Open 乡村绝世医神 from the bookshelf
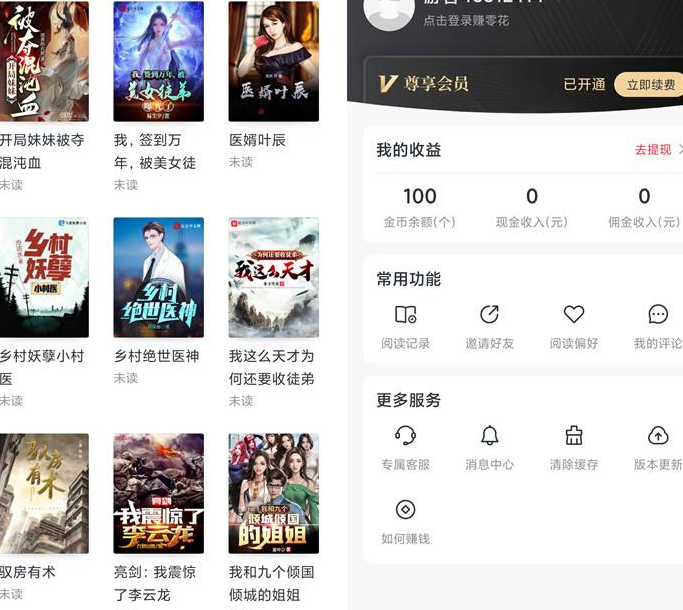 coord(158,277)
